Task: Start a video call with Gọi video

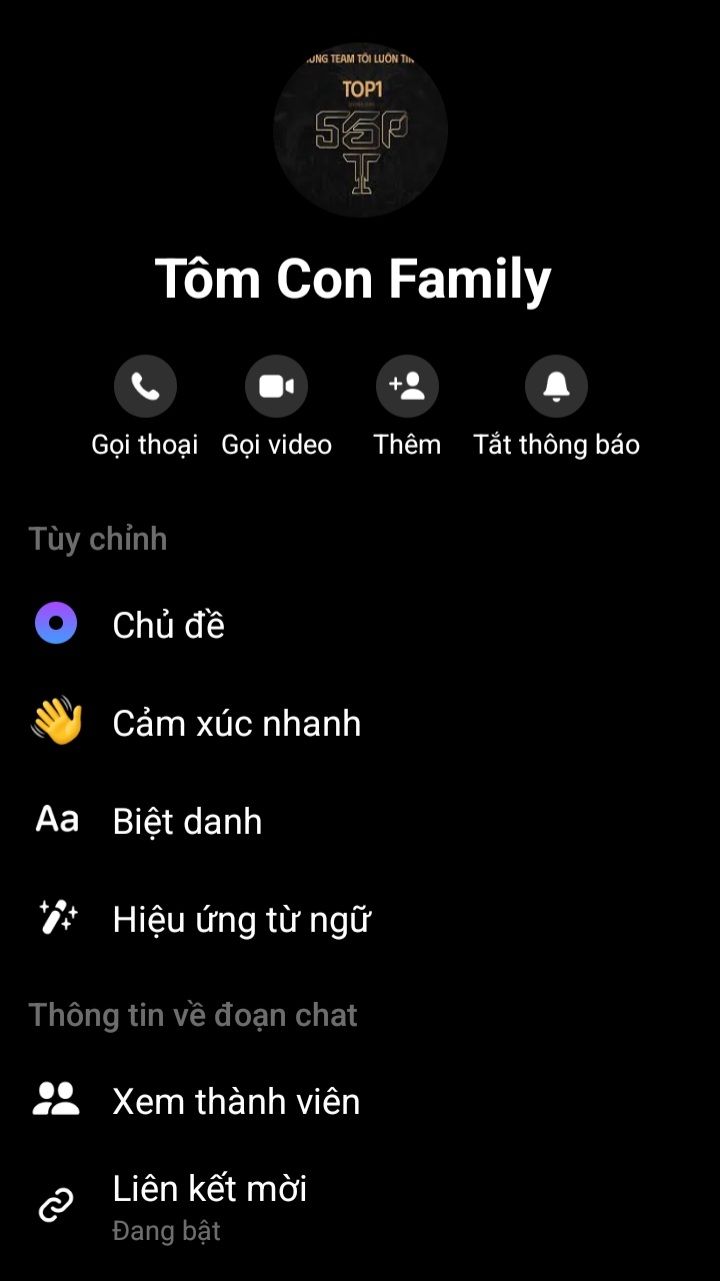Action: tap(276, 387)
